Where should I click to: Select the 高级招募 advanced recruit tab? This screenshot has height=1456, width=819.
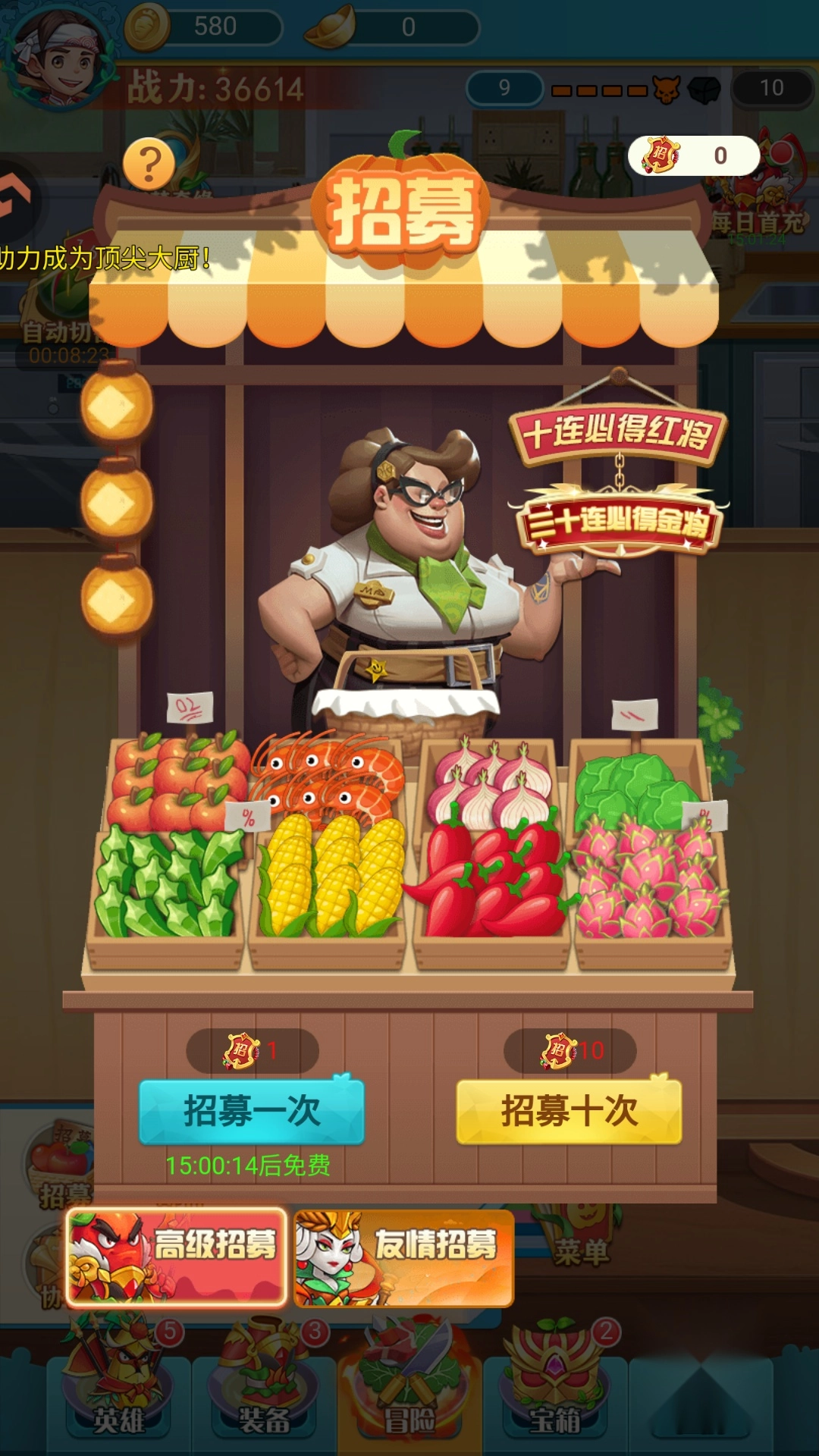tap(176, 1257)
